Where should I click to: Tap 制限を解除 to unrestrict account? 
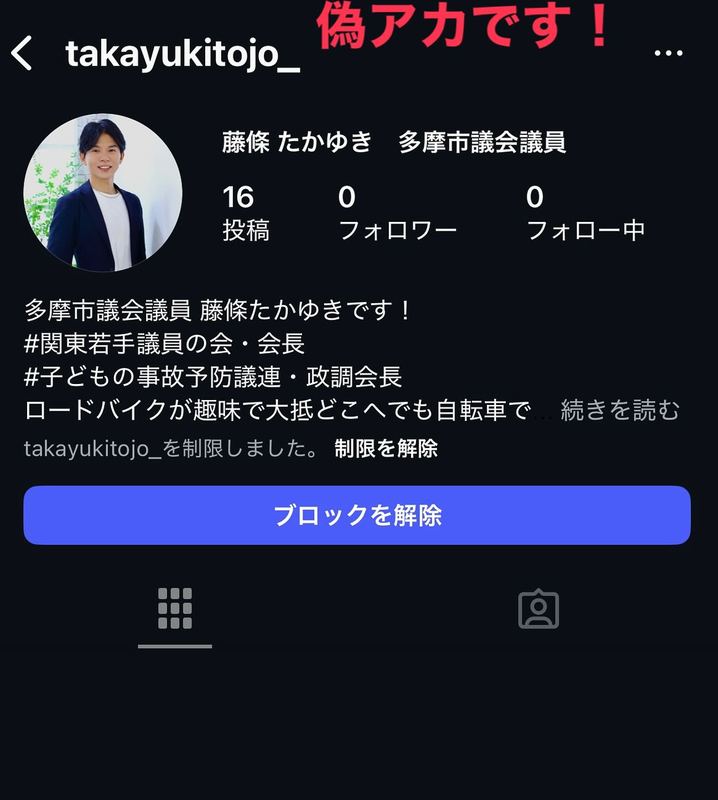click(386, 448)
